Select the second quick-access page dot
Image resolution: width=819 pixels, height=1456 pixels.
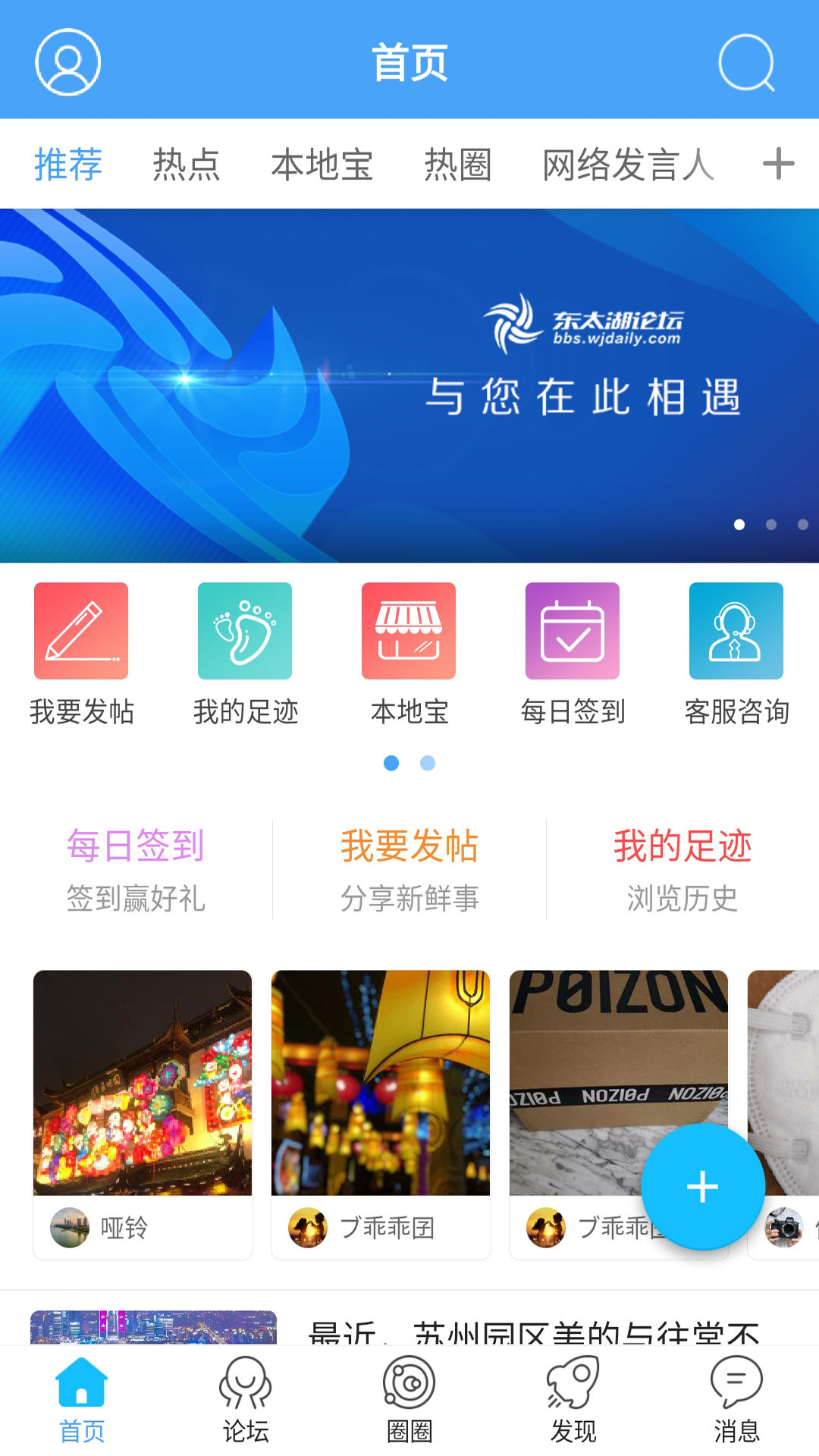(426, 764)
